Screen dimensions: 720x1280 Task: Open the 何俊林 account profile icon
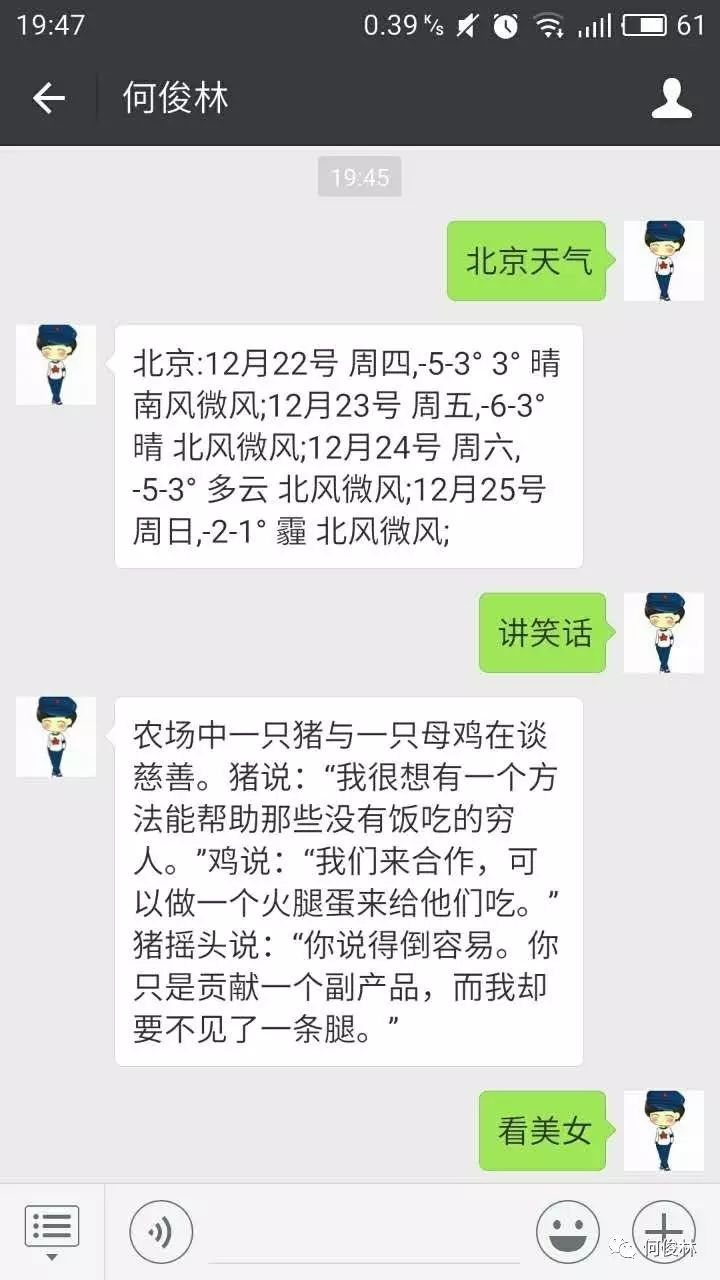click(x=671, y=98)
